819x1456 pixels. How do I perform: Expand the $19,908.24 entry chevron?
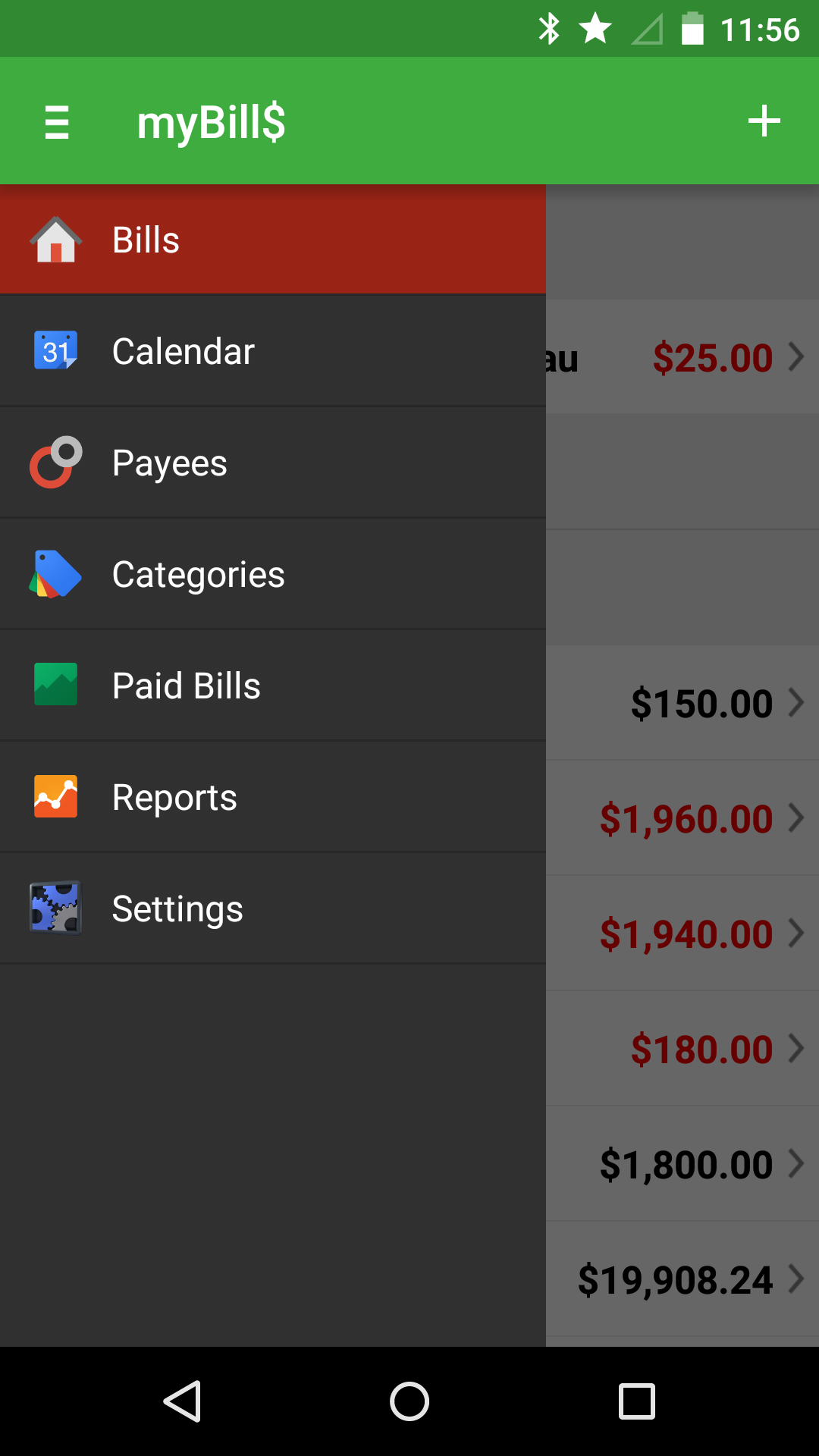pyautogui.click(x=796, y=1279)
